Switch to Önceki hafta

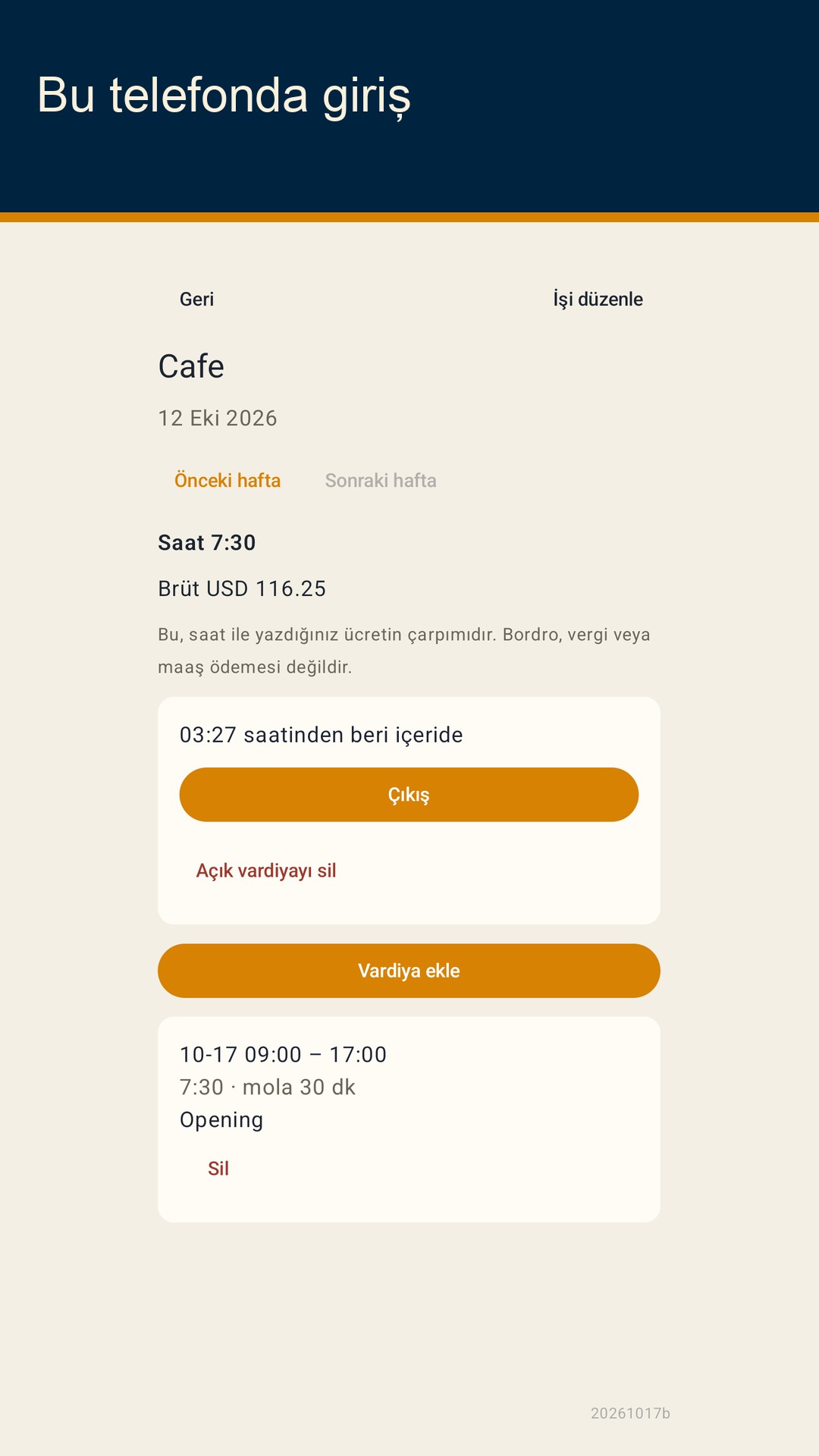click(x=227, y=480)
